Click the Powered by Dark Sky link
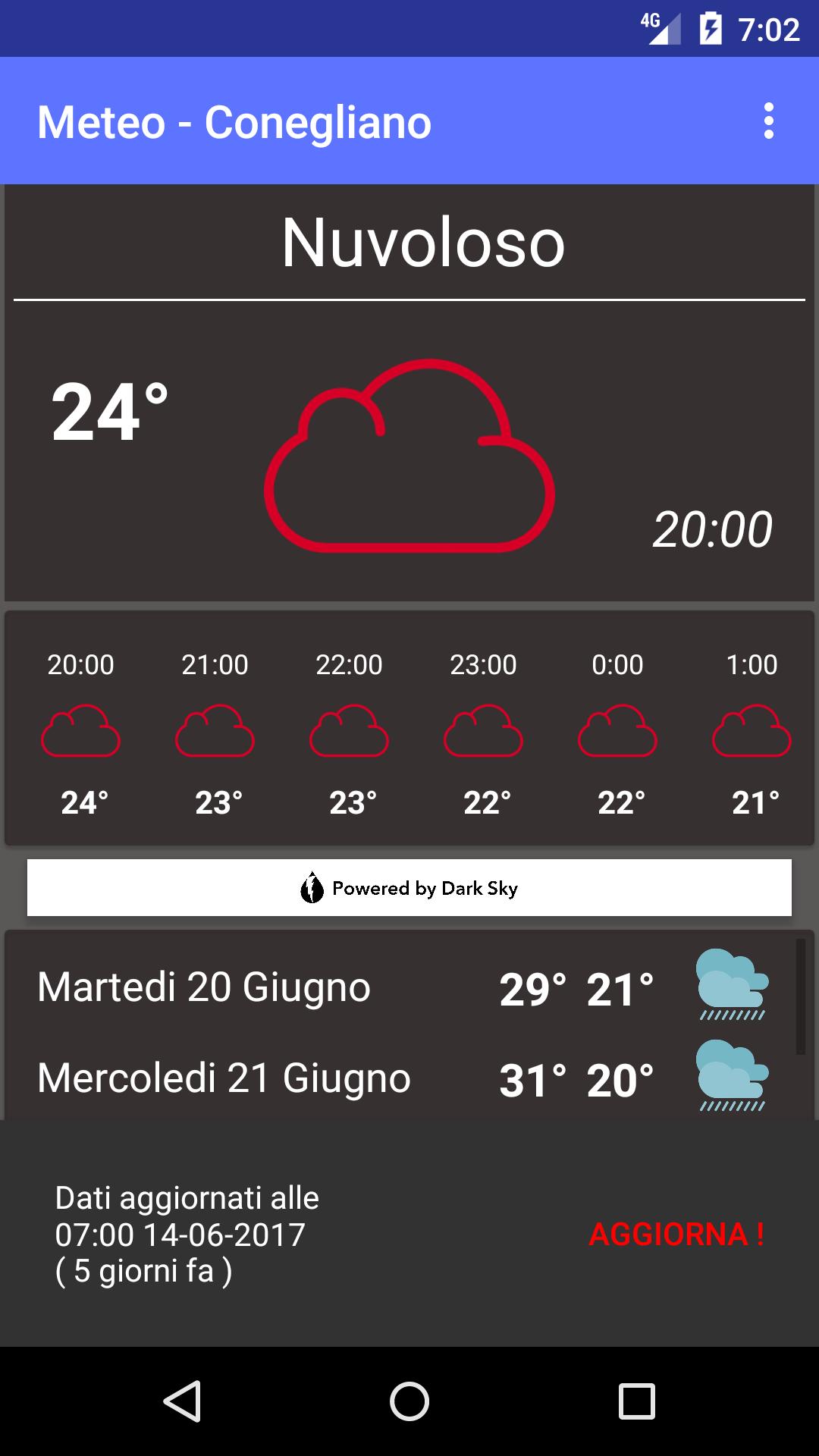819x1456 pixels. [x=425, y=888]
